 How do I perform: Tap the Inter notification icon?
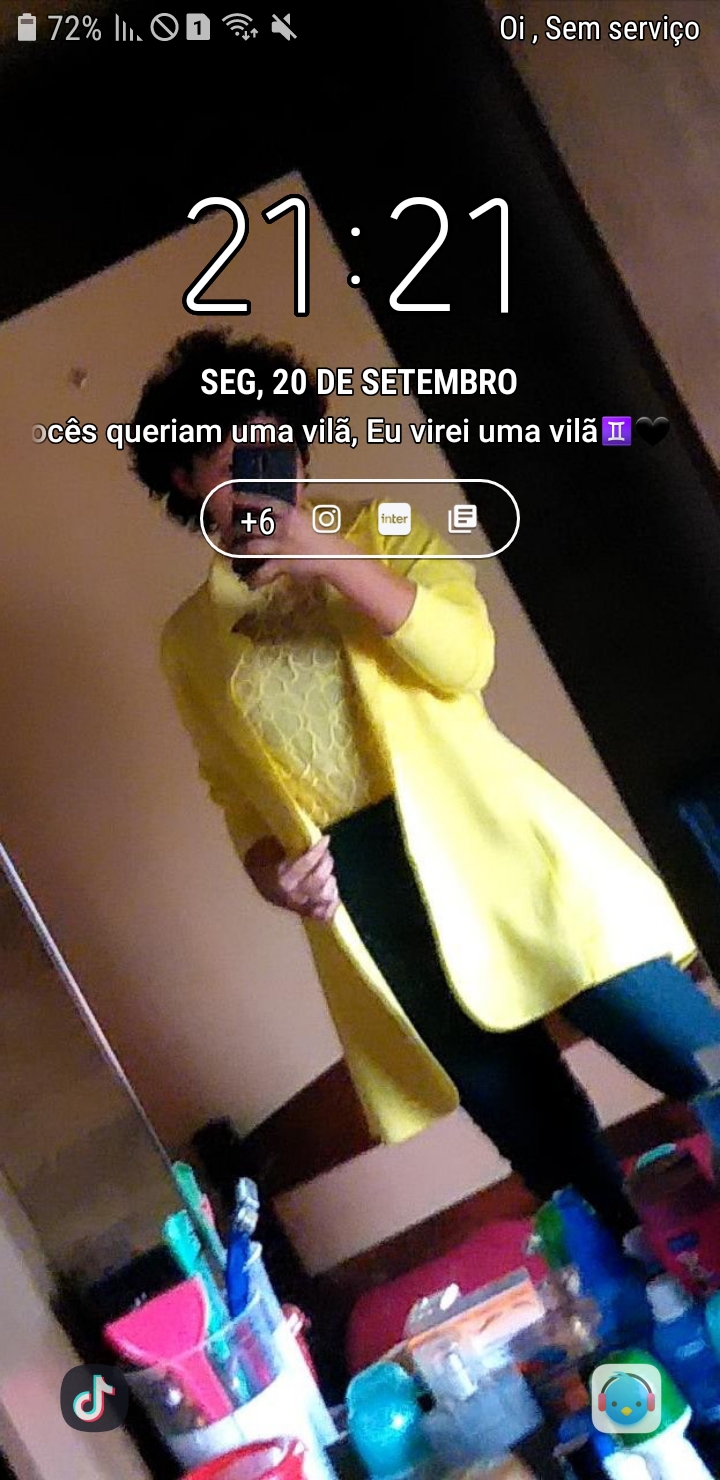394,519
